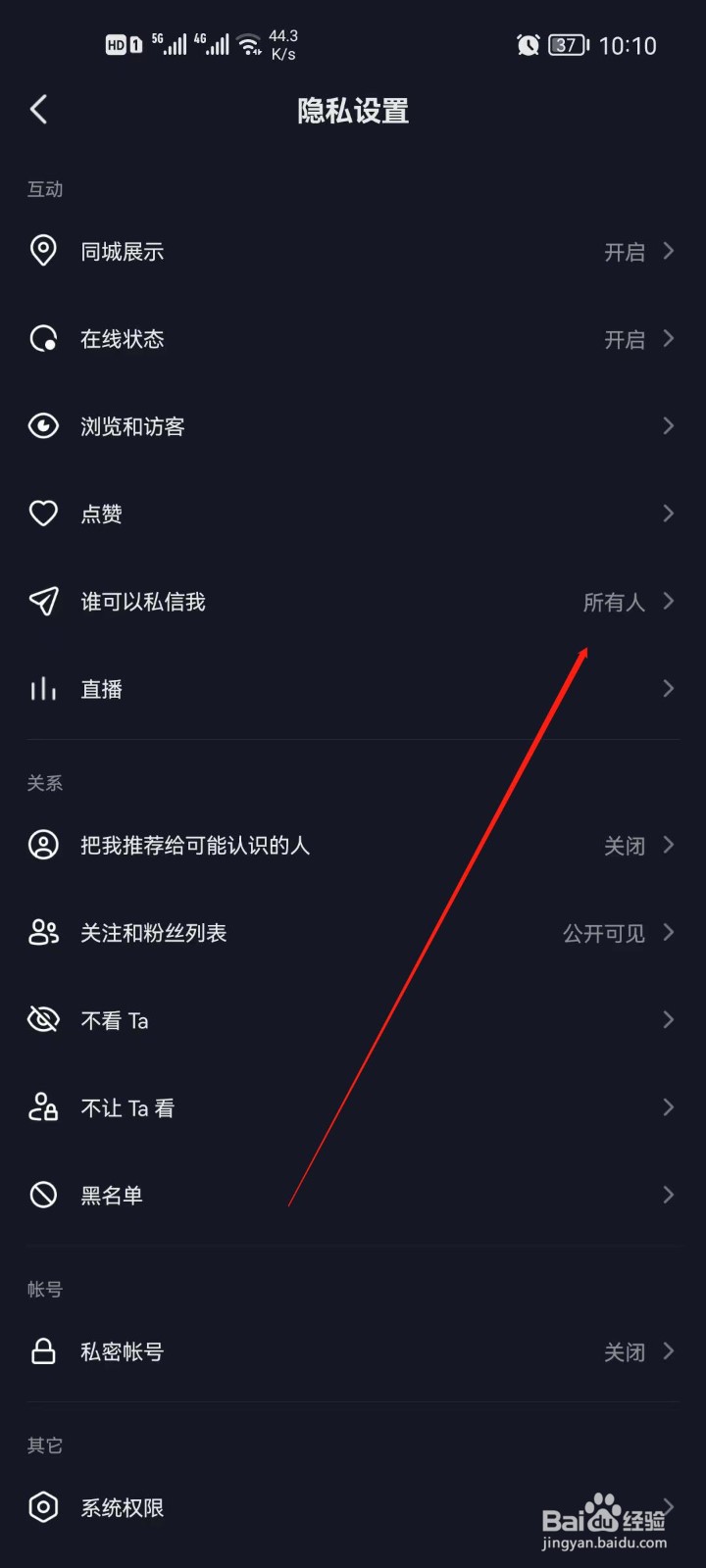706x1568 pixels.
Task: Expand the 谁可以私信我 options via its chevron
Action: point(669,601)
